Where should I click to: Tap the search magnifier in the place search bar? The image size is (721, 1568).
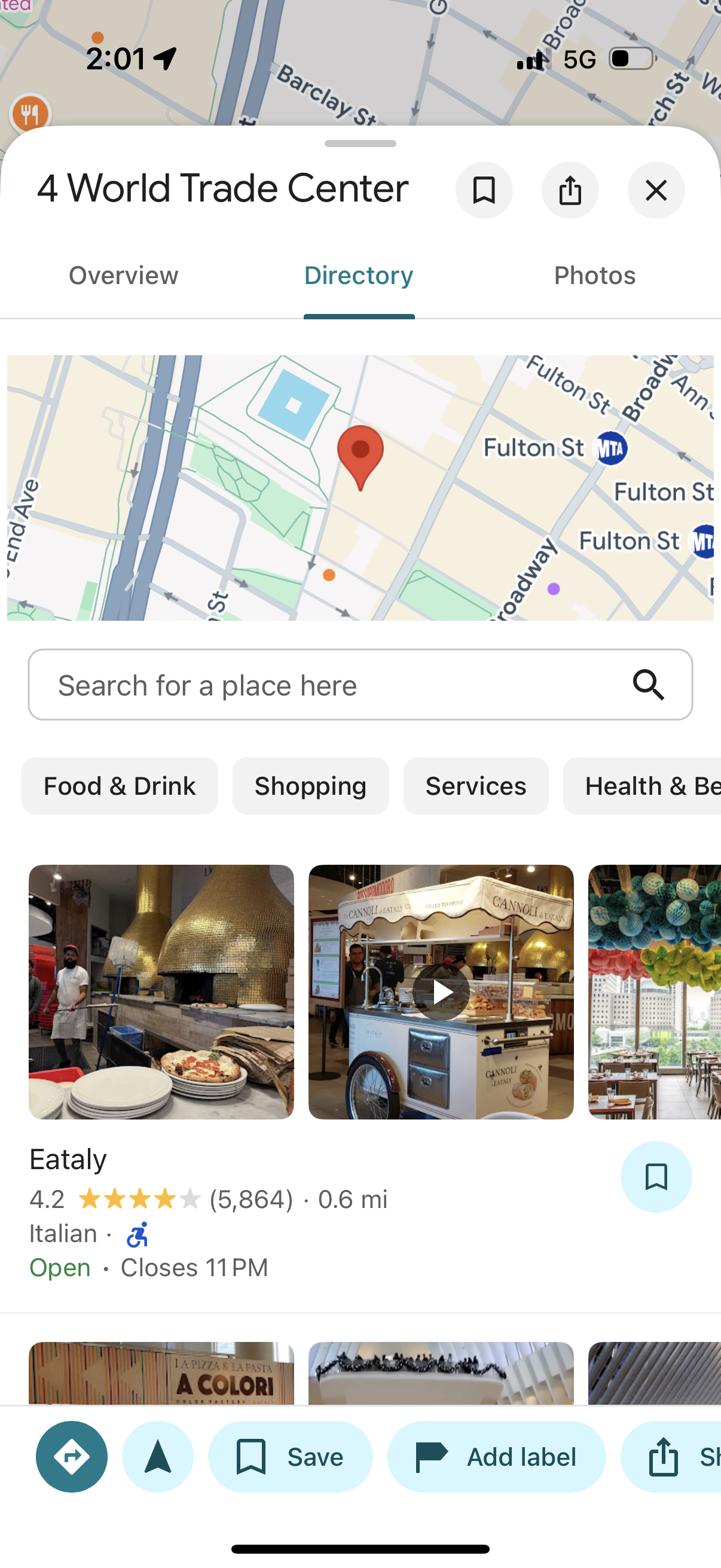tap(649, 685)
